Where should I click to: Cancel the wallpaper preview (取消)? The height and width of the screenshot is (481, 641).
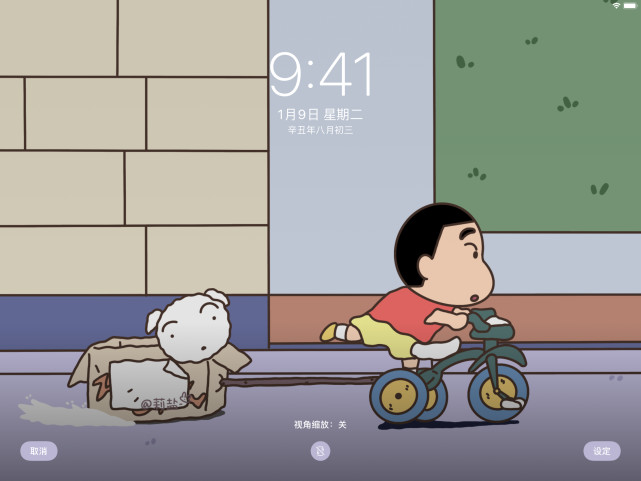[x=38, y=451]
